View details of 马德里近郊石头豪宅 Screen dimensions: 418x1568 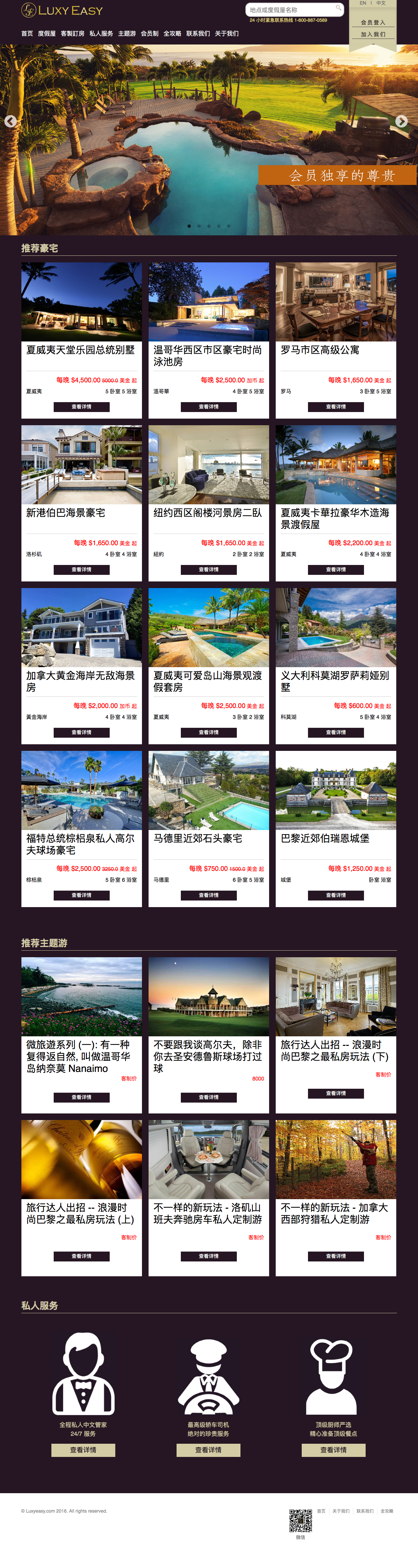pyautogui.click(x=209, y=895)
